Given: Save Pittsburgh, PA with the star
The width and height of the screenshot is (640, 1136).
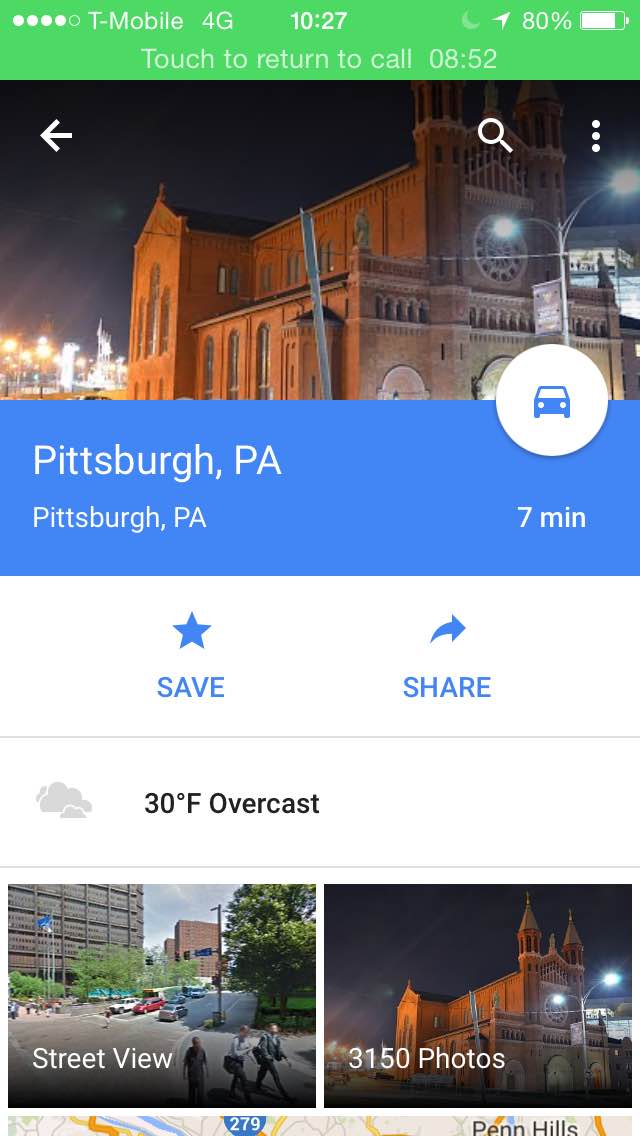Looking at the screenshot, I should [x=191, y=656].
